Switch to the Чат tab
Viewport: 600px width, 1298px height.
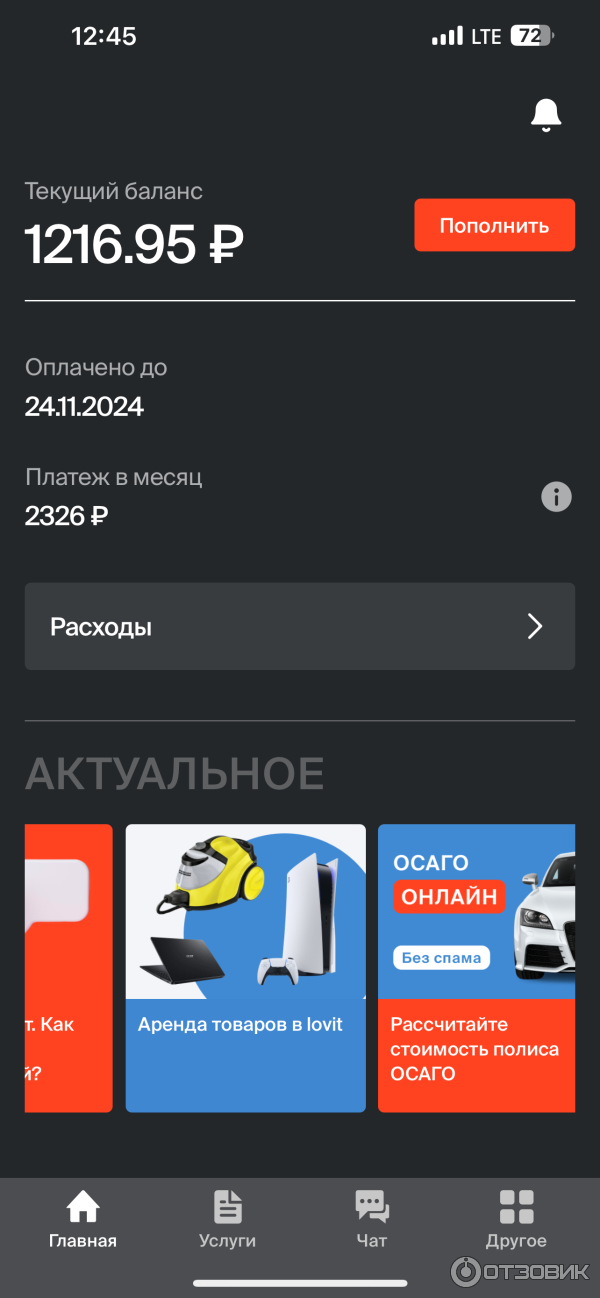(x=372, y=1219)
